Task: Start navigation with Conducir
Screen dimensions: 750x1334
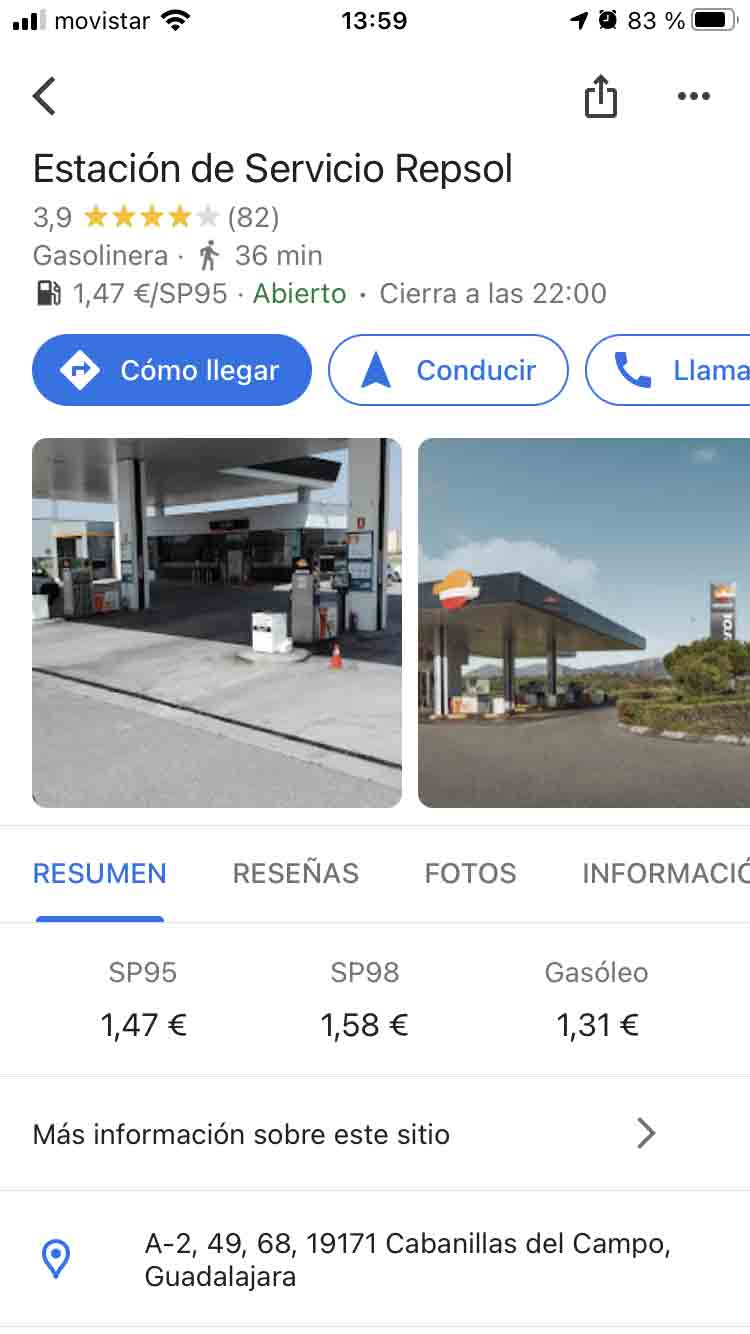Action: click(448, 370)
